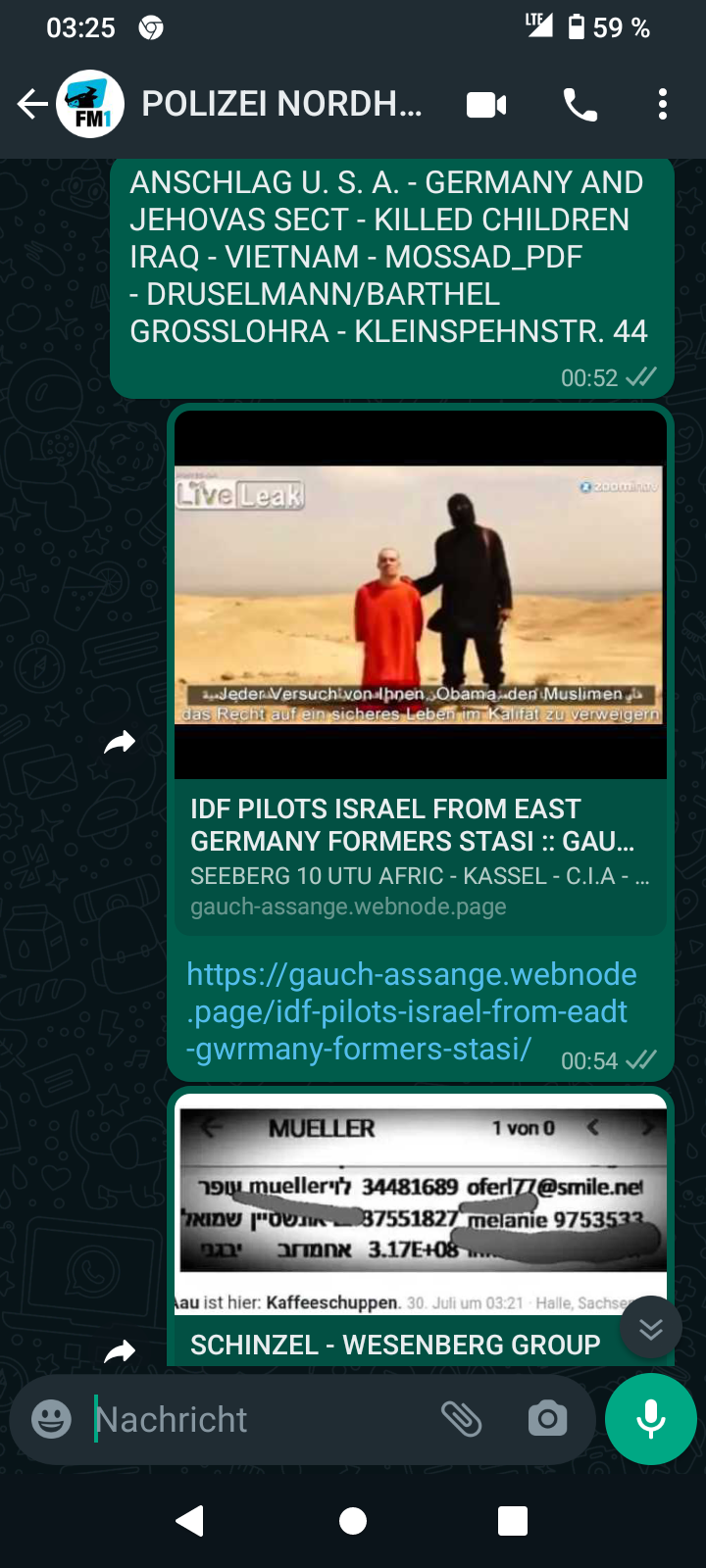Image resolution: width=706 pixels, height=1568 pixels.
Task: Tap the system home button
Action: pyautogui.click(x=353, y=1521)
